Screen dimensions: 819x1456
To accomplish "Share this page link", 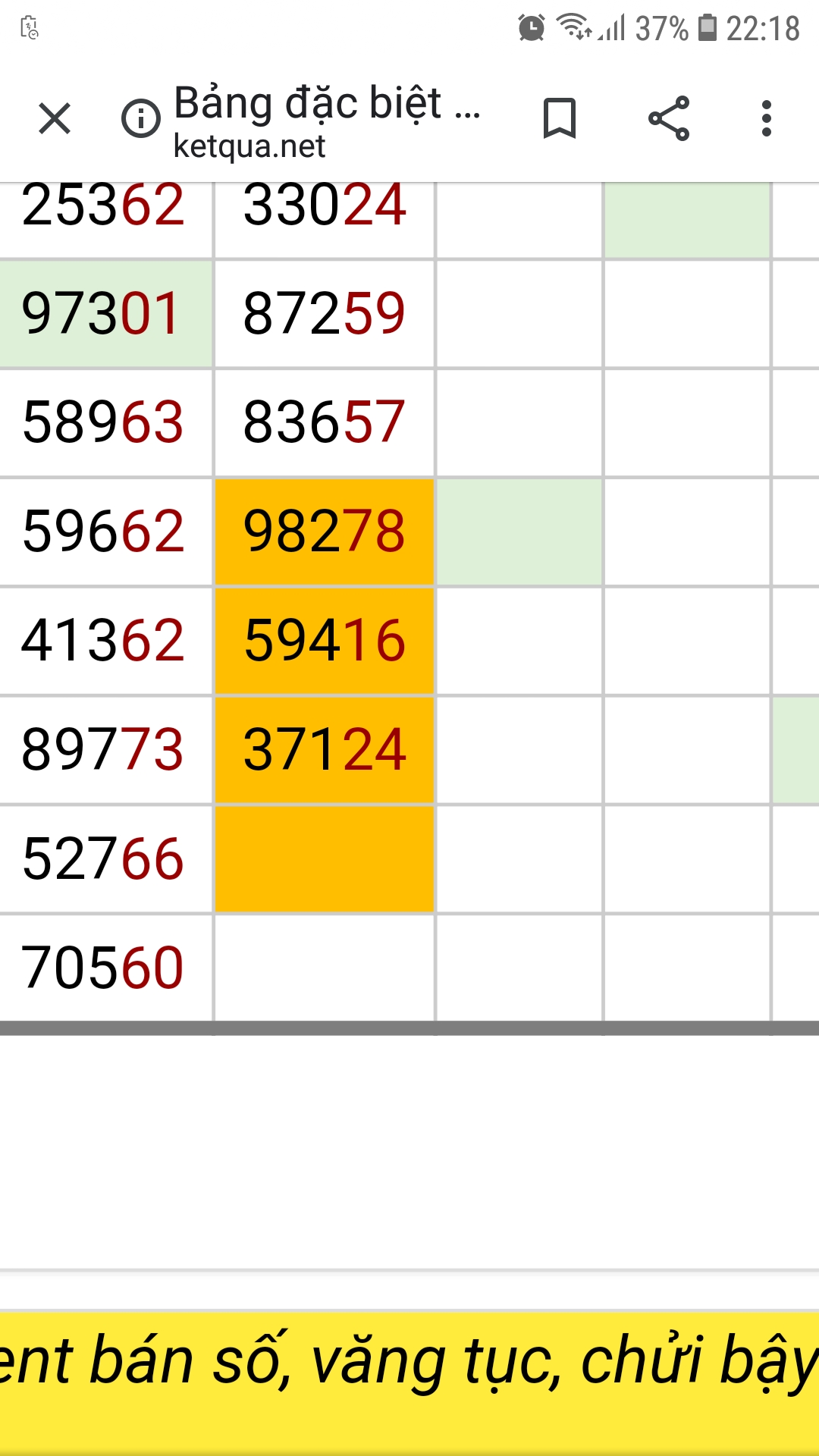I will pos(669,119).
